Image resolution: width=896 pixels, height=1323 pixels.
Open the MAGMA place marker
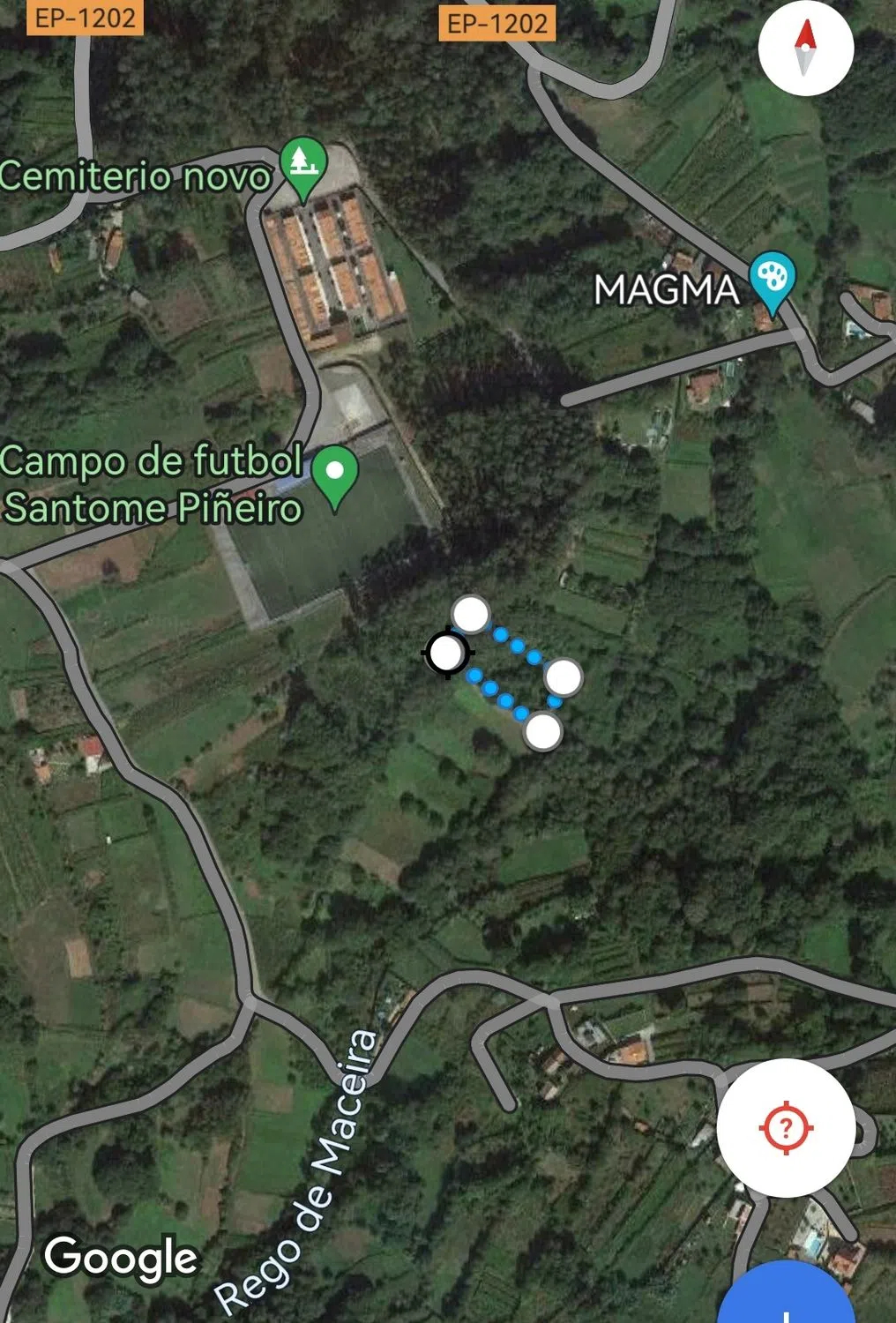tap(773, 279)
